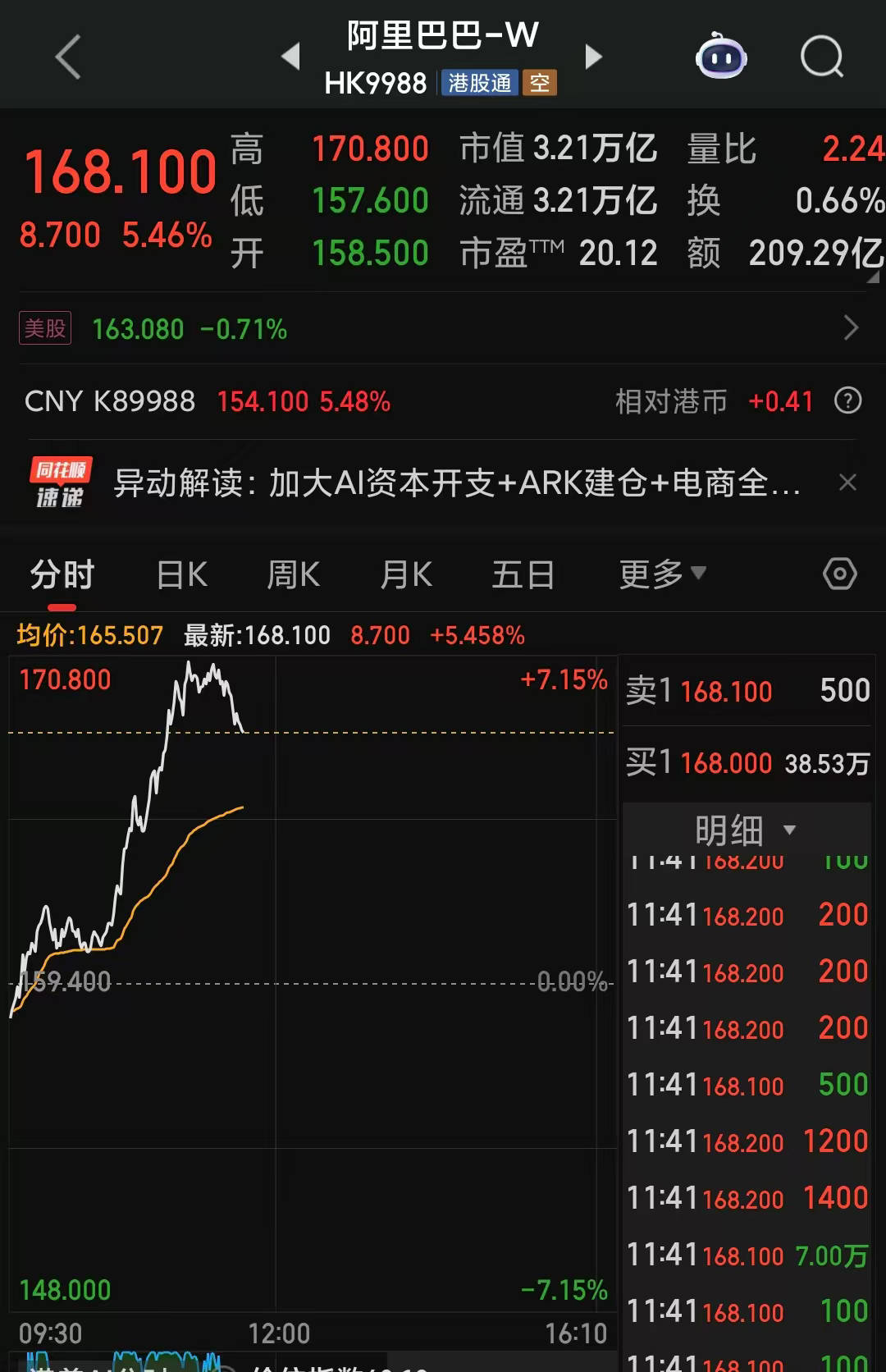886x1372 pixels.
Task: Tap the 港股通 tag
Action: click(x=480, y=83)
